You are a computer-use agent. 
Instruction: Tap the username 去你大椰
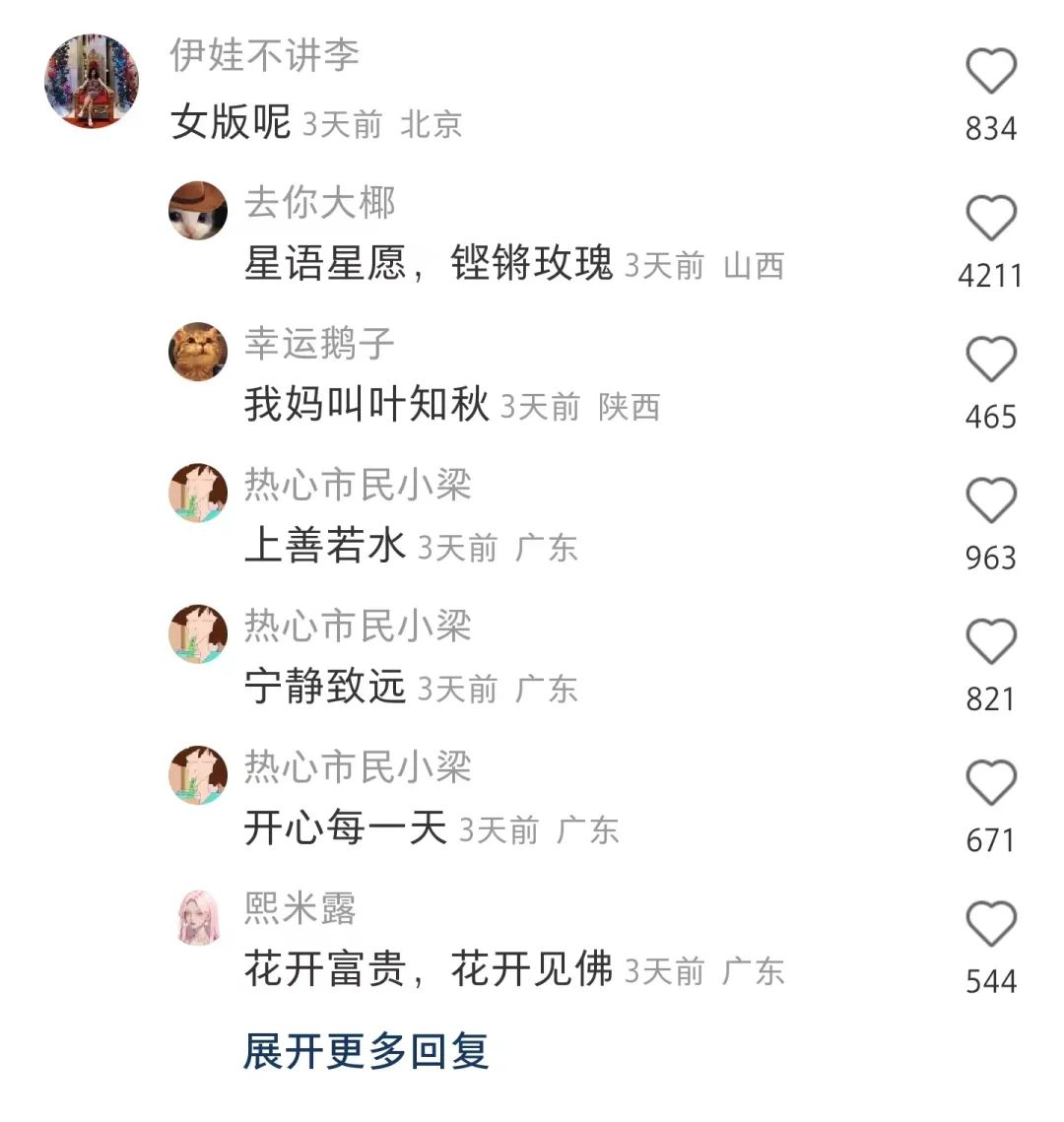click(319, 203)
